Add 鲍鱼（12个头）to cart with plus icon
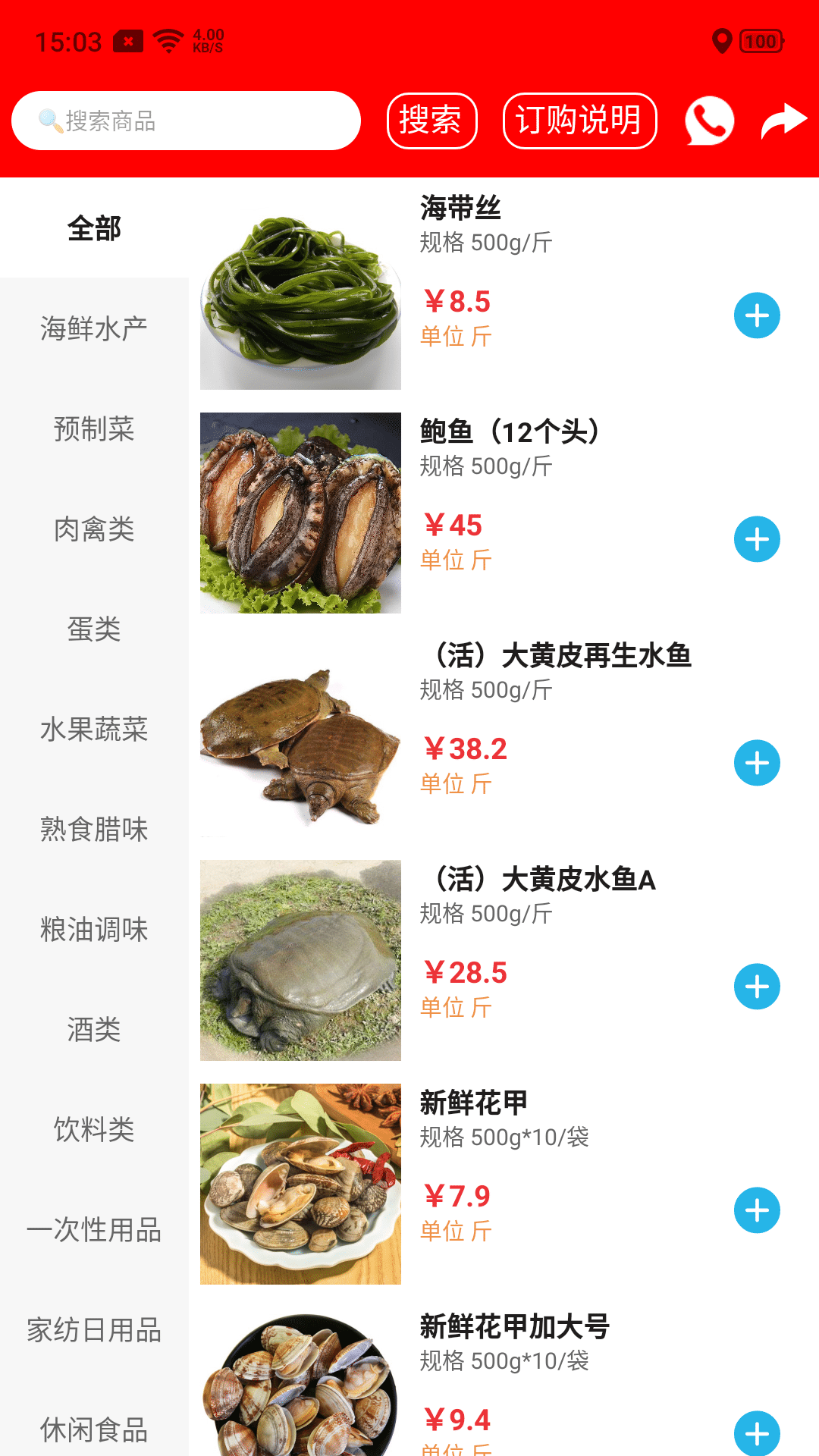Image resolution: width=819 pixels, height=1456 pixels. pos(756,538)
